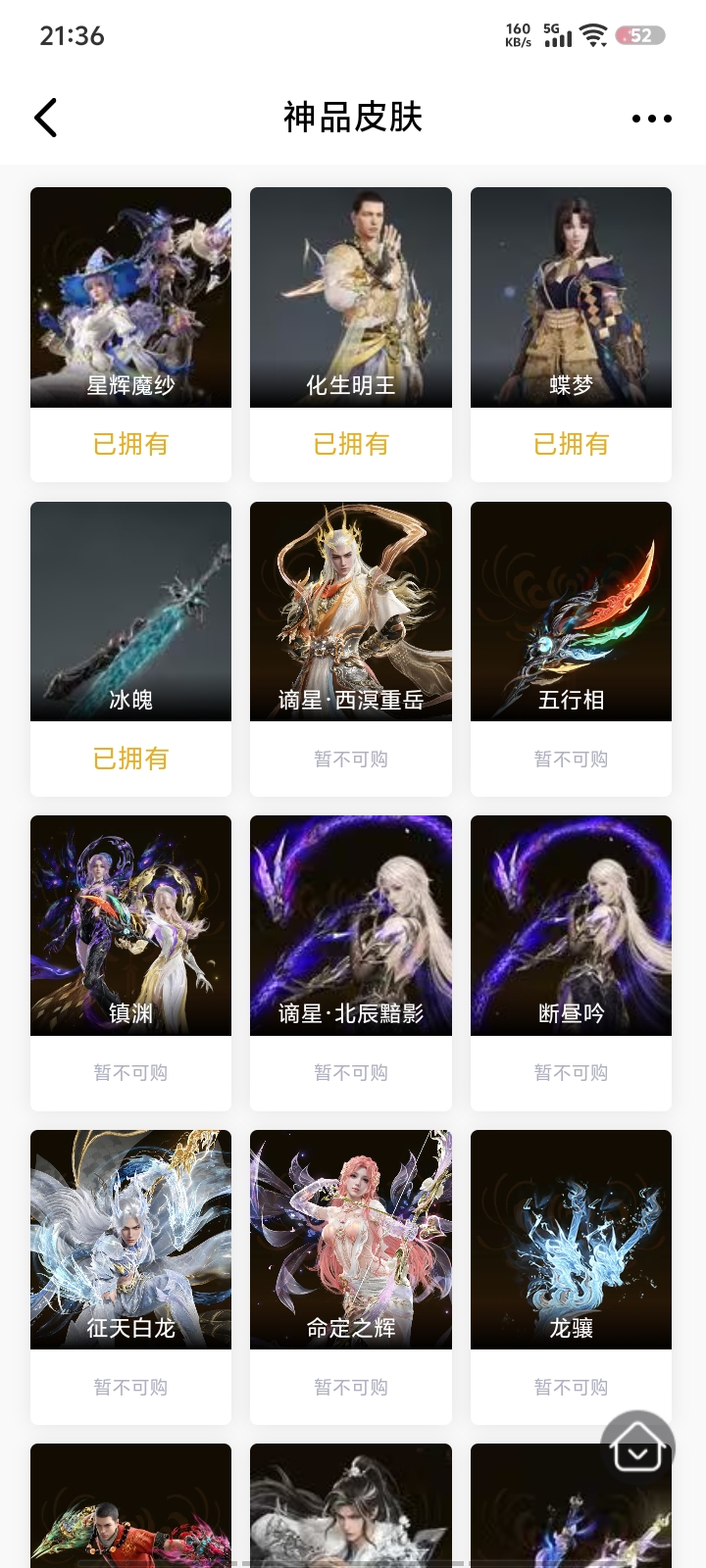This screenshot has height=1568, width=706.
Task: Open the 星辉魔纱 skin card
Action: (131, 298)
